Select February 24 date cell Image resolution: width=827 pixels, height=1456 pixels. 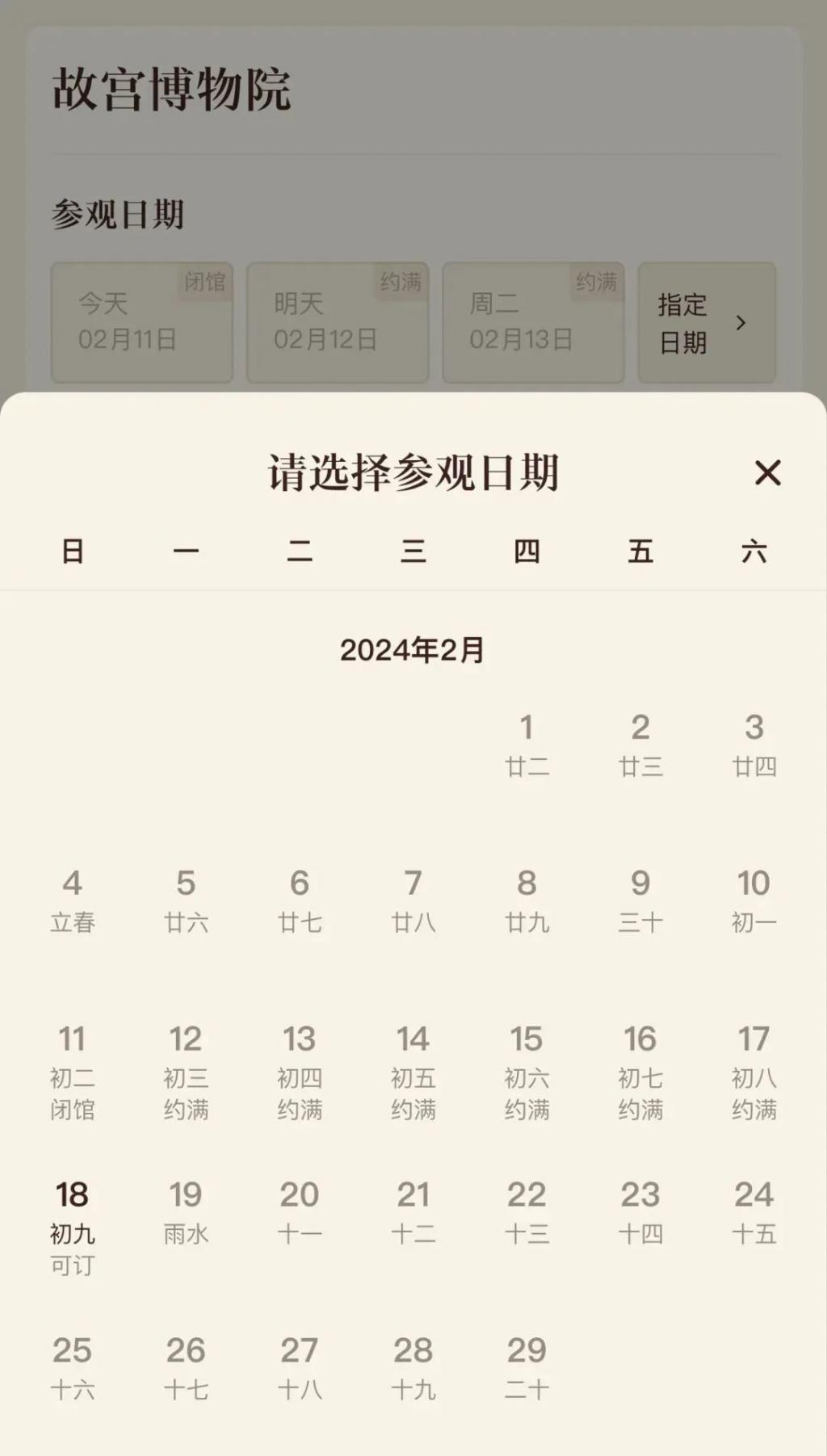(x=754, y=1211)
